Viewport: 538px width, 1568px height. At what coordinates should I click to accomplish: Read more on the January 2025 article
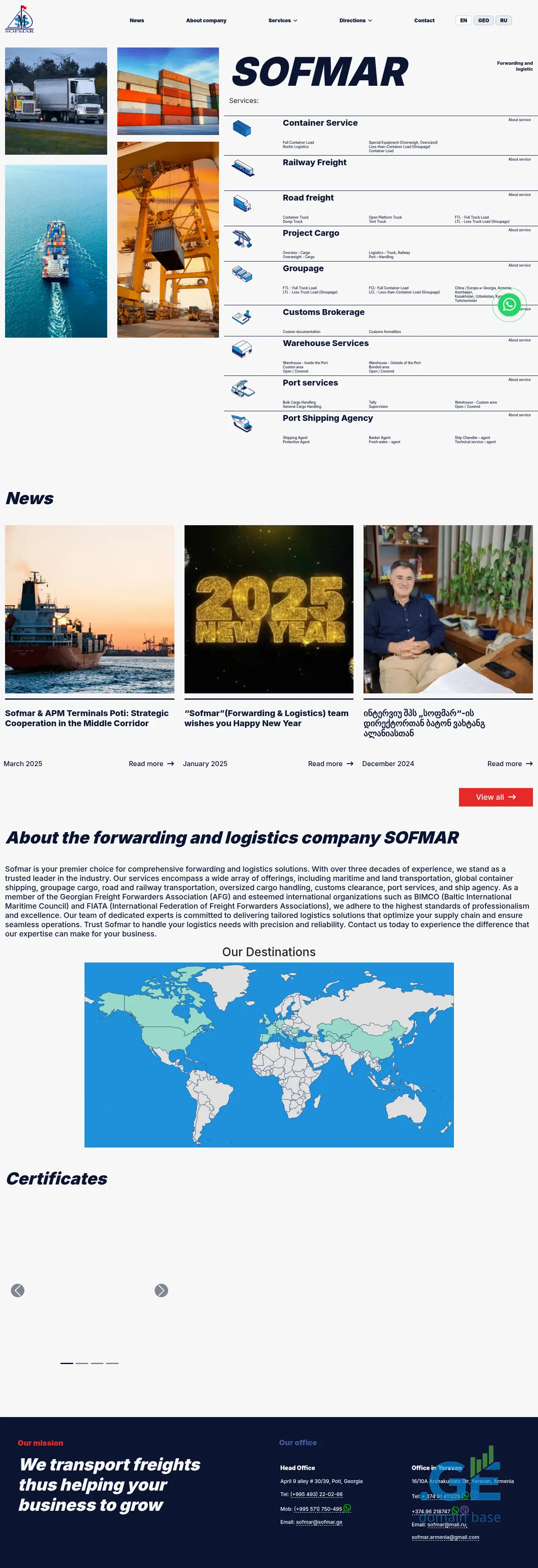[330, 763]
